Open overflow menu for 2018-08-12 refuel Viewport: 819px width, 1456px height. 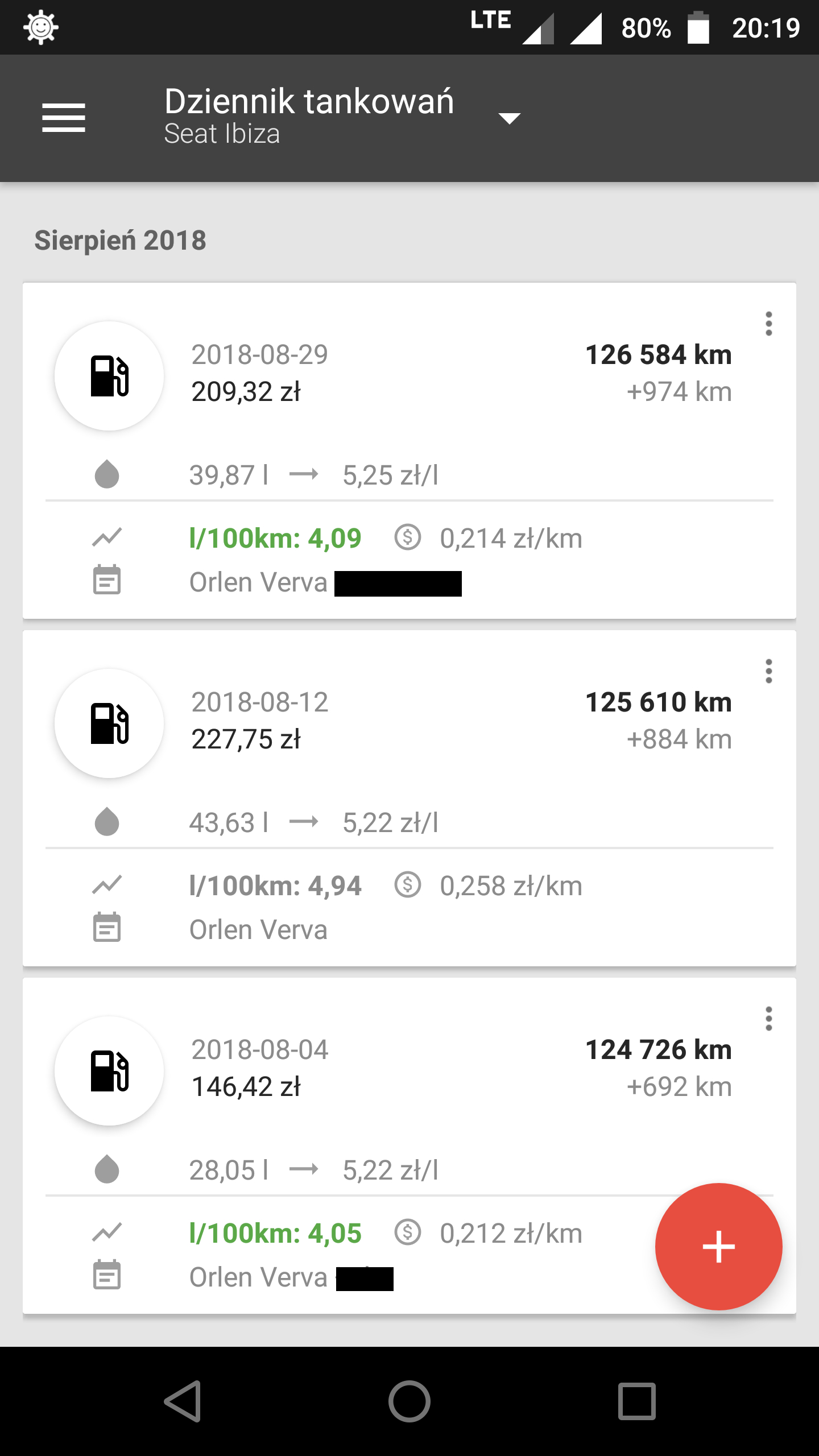[768, 671]
